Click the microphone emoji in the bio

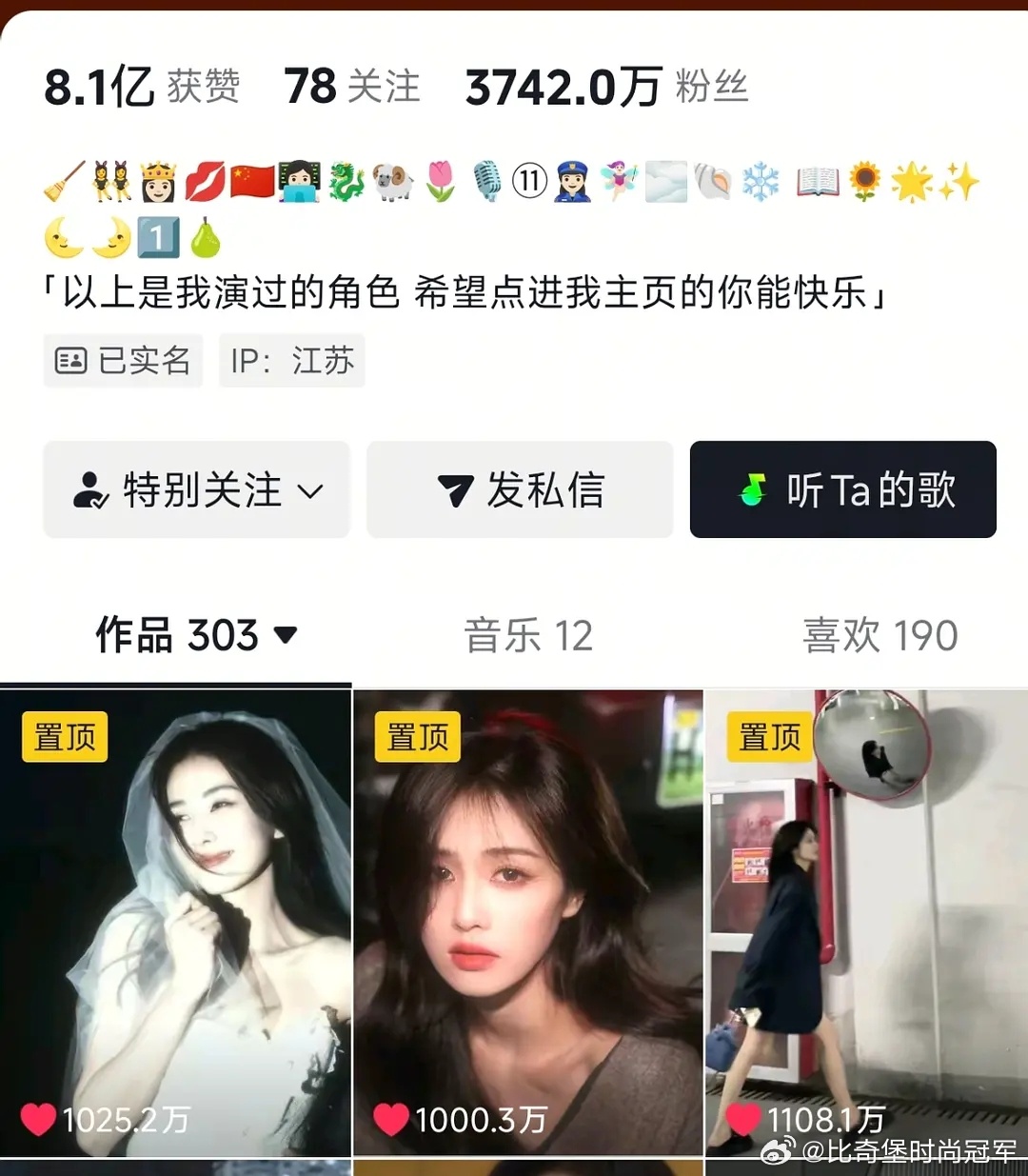coord(488,181)
